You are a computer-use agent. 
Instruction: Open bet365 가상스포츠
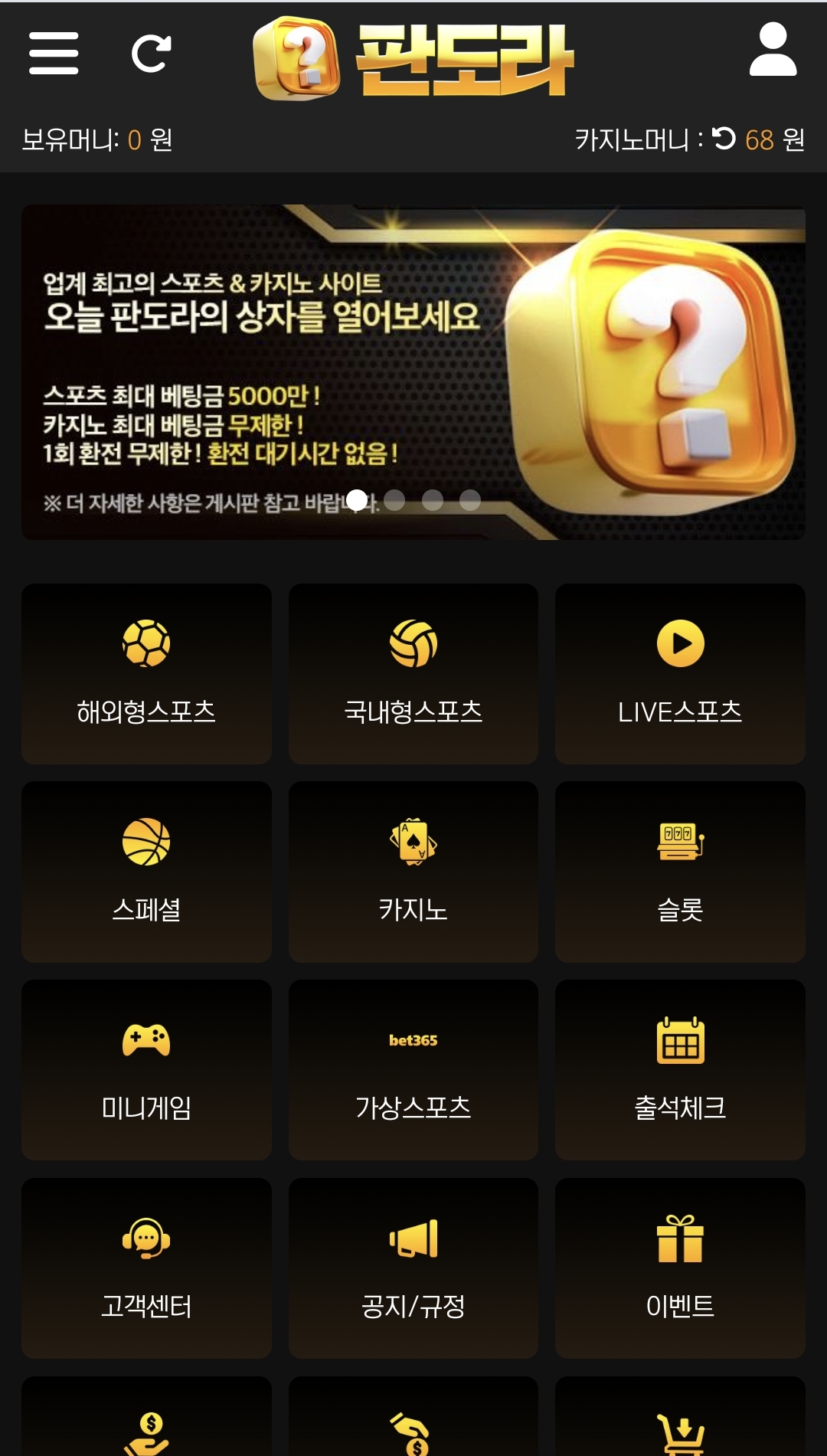point(413,1070)
